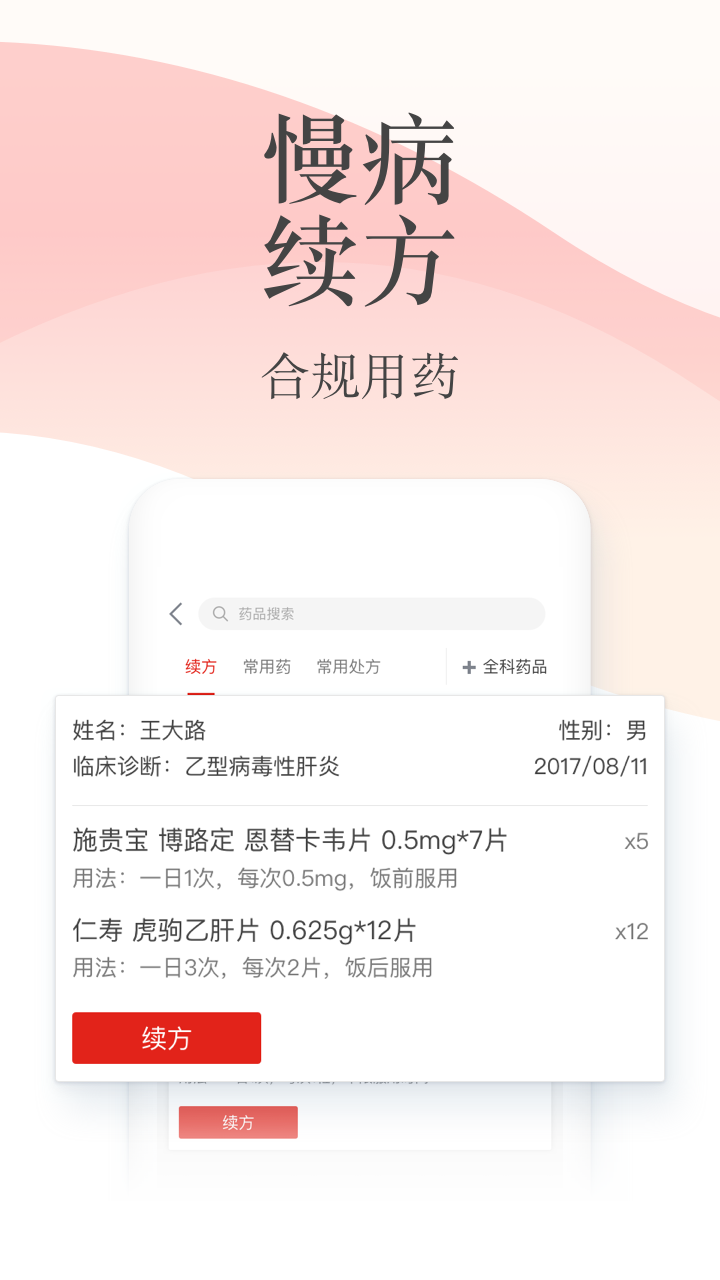Tap the magnifier icon in the search bar
Screen dimensions: 720x1280
tap(219, 614)
